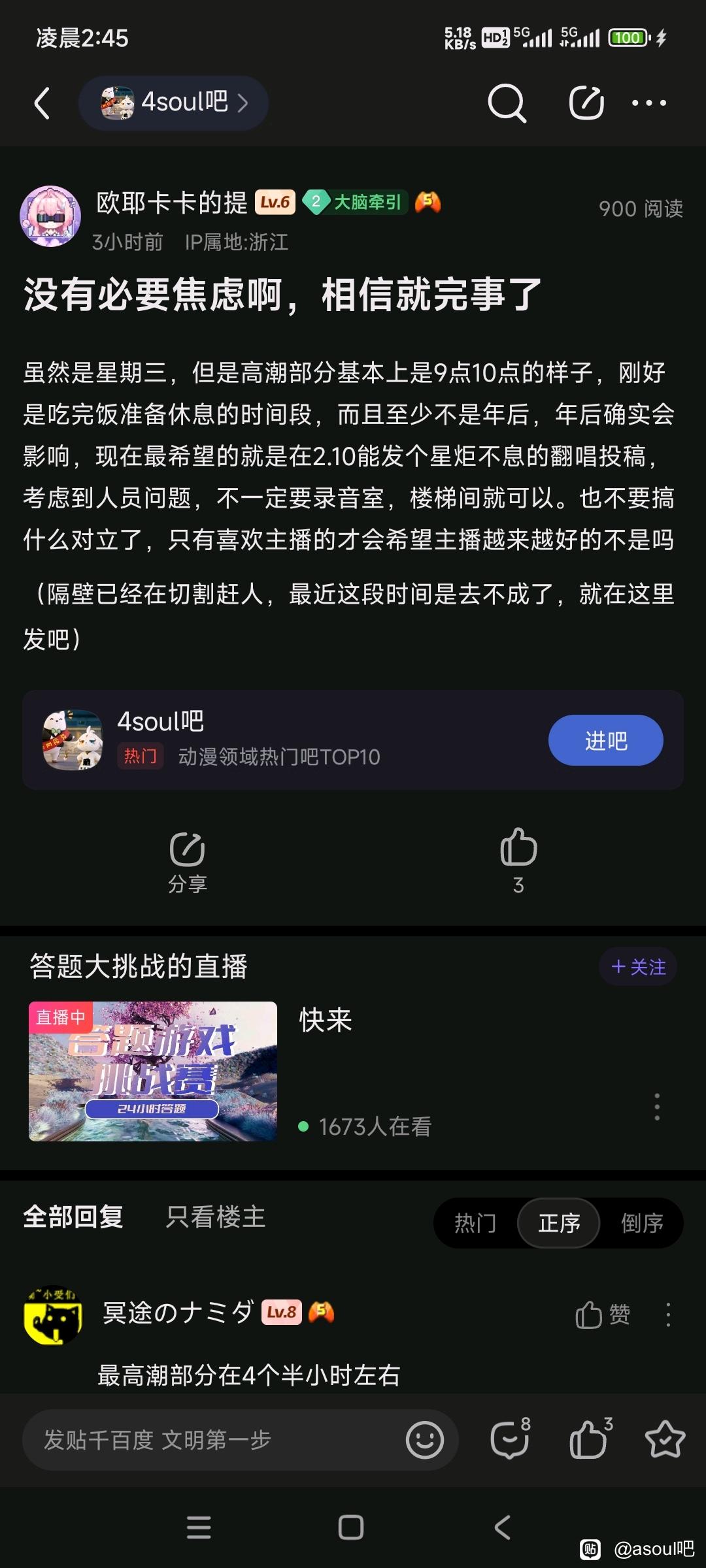Open comments via the bubble icon with 8
Screen dimensions: 706x1568
[510, 1439]
